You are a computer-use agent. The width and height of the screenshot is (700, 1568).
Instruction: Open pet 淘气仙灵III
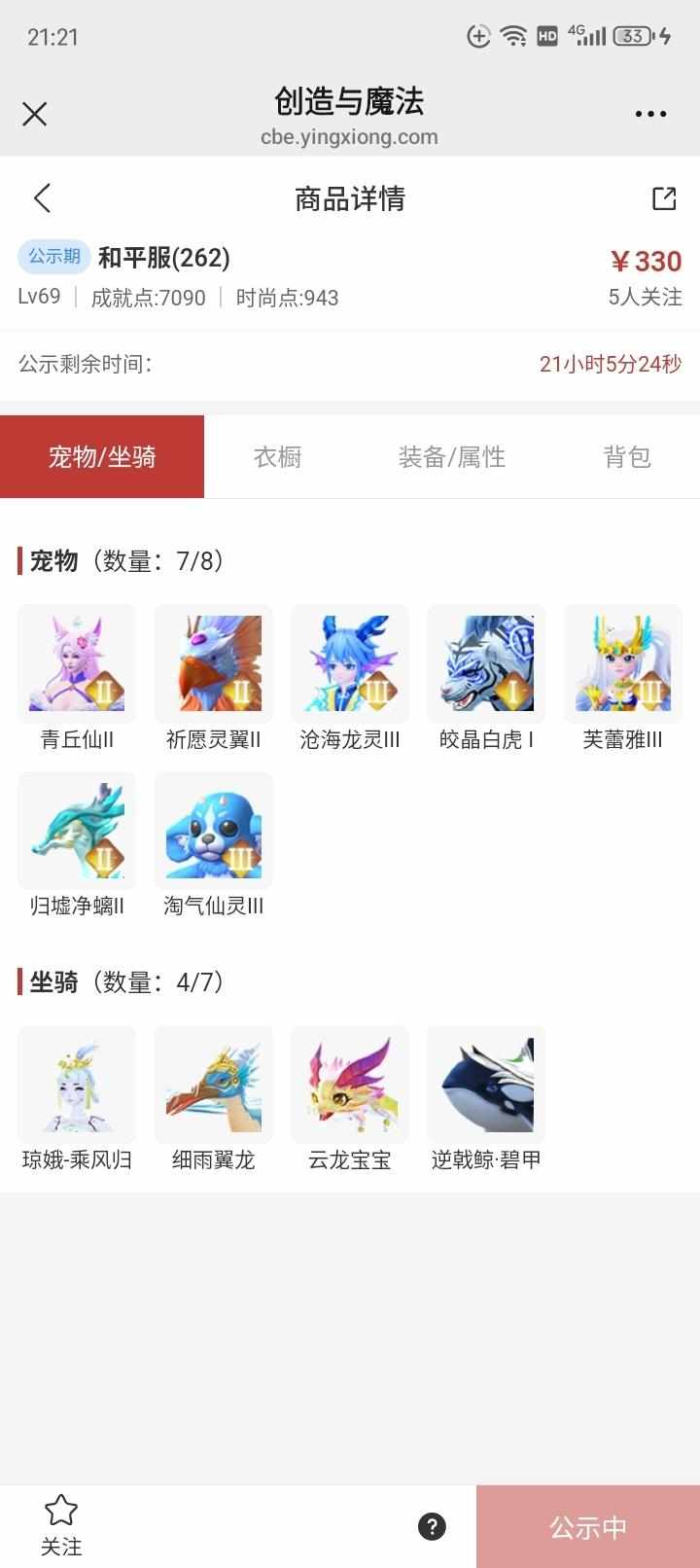point(214,832)
